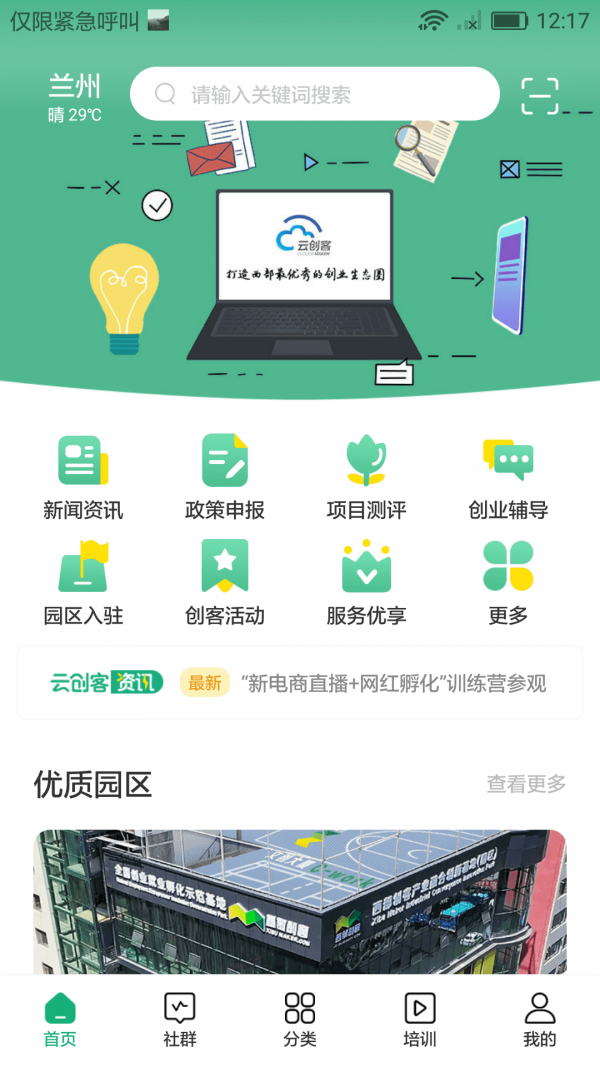The height and width of the screenshot is (1067, 600).
Task: Switch to the 社群 tab
Action: [x=180, y=1020]
